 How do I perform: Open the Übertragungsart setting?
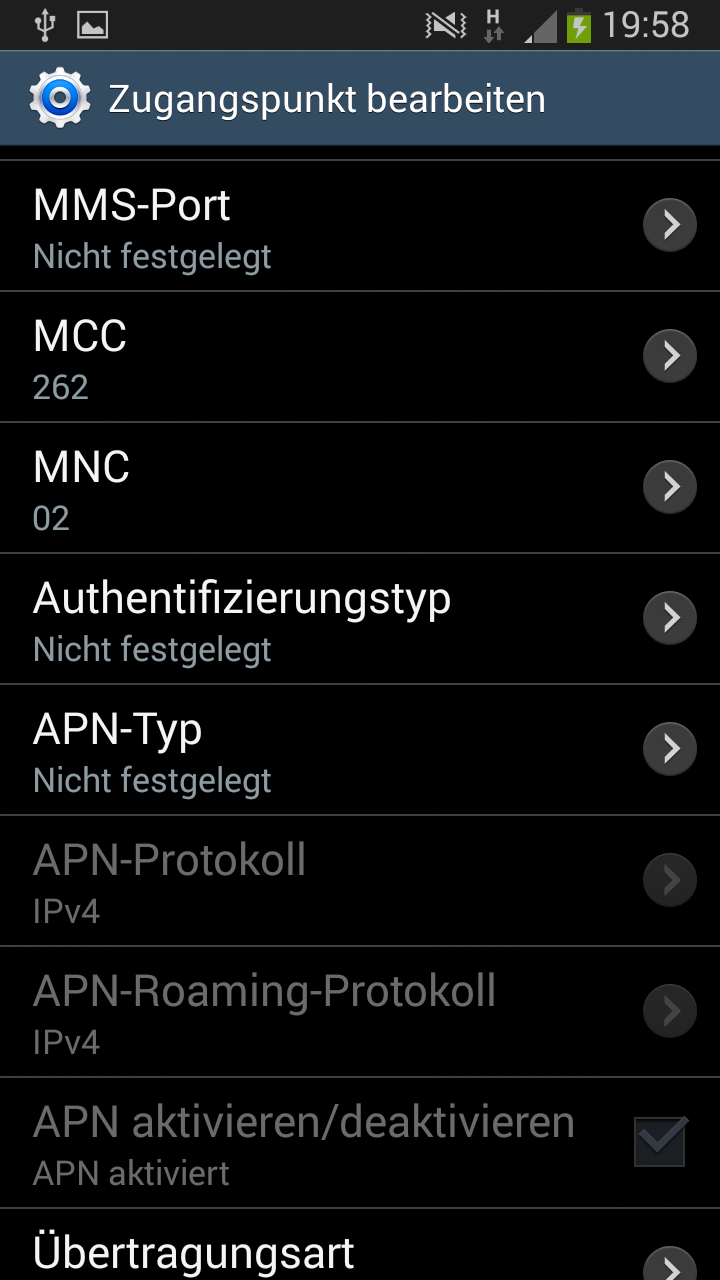(340, 1252)
